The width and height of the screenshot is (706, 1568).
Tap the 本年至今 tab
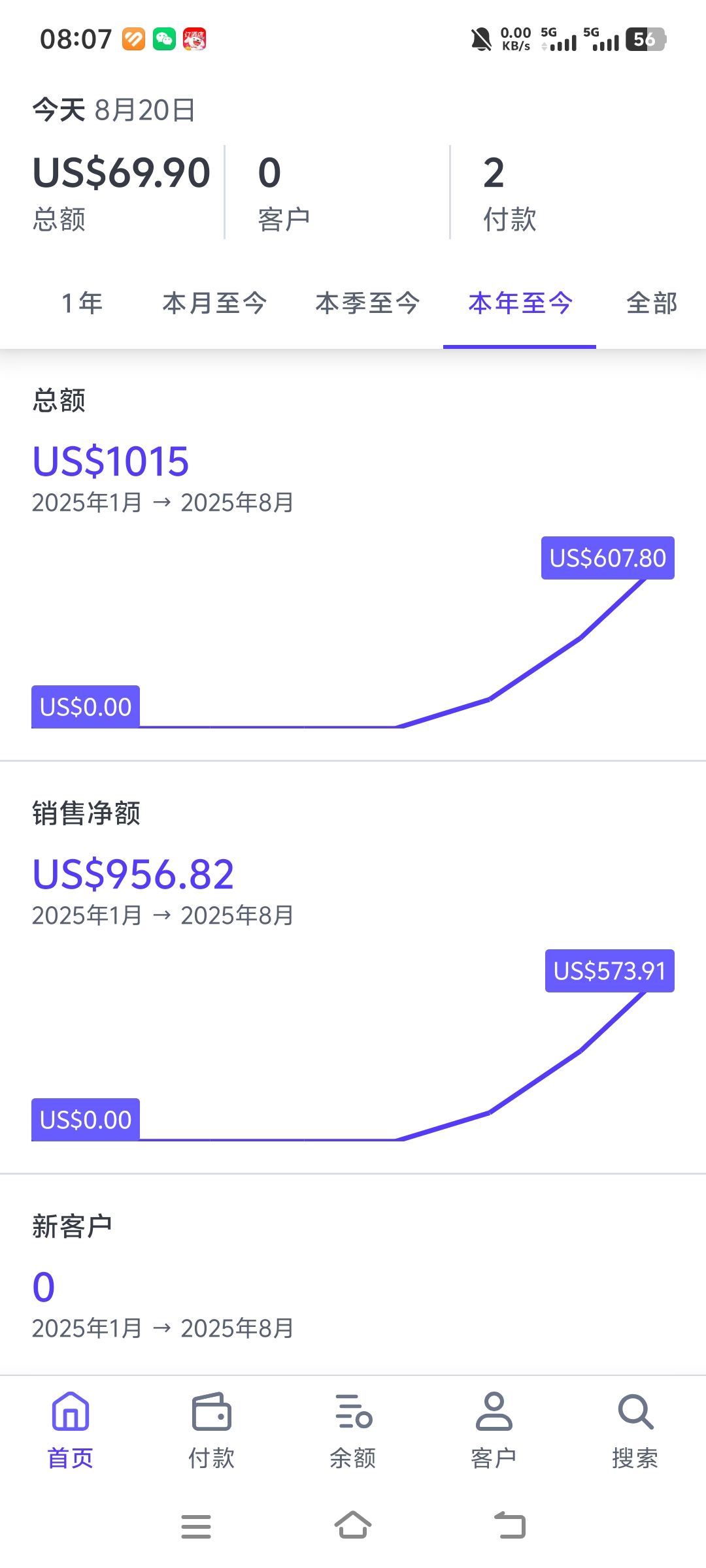(x=520, y=303)
